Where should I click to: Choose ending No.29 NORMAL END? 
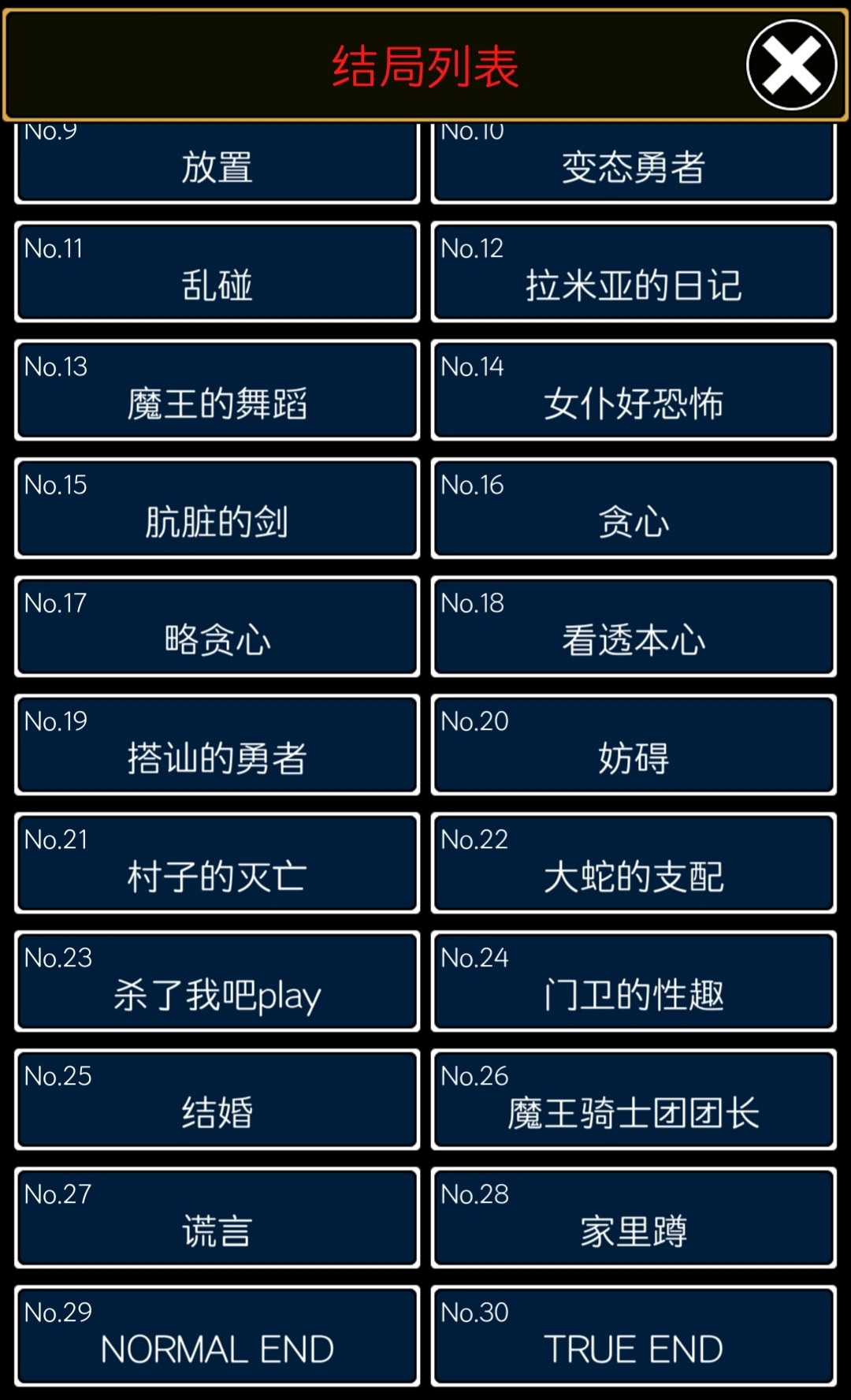[x=217, y=1336]
